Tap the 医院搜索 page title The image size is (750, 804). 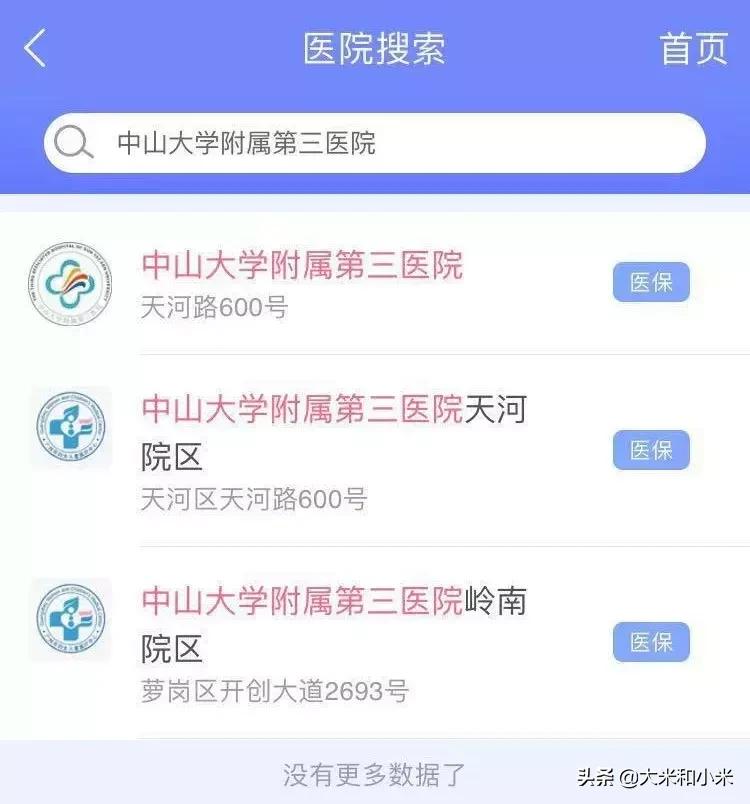(375, 47)
